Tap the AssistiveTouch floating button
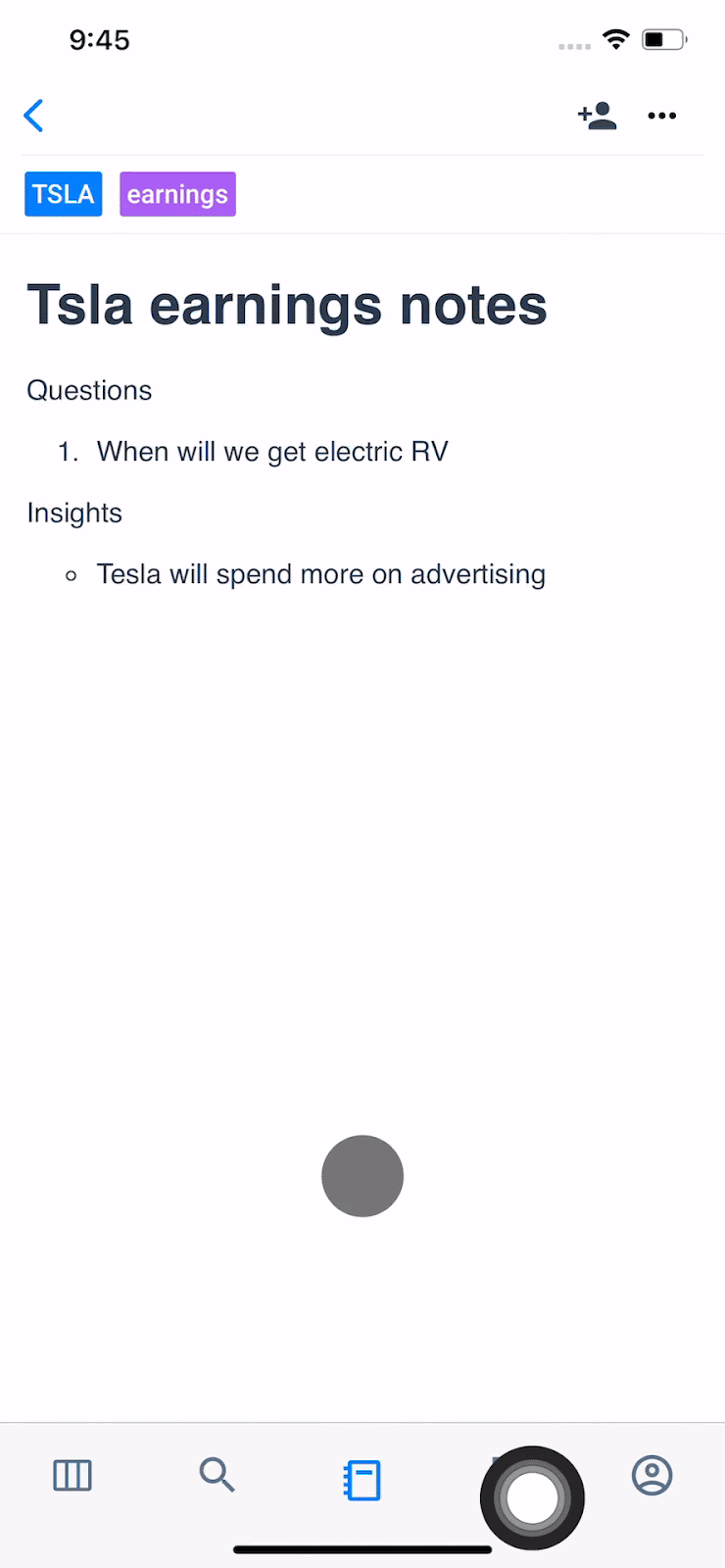The width and height of the screenshot is (725, 1568). (532, 1497)
